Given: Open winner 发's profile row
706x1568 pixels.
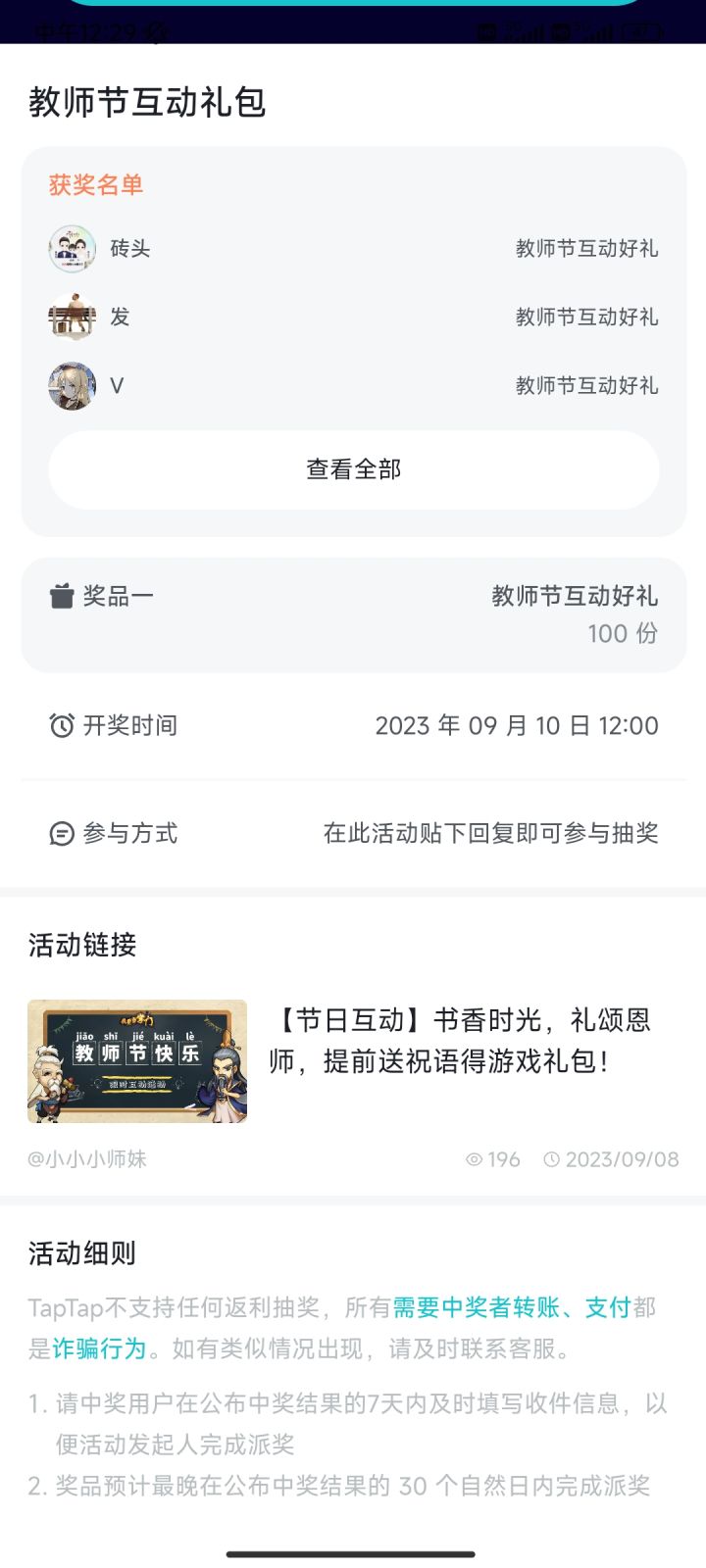Looking at the screenshot, I should point(353,318).
